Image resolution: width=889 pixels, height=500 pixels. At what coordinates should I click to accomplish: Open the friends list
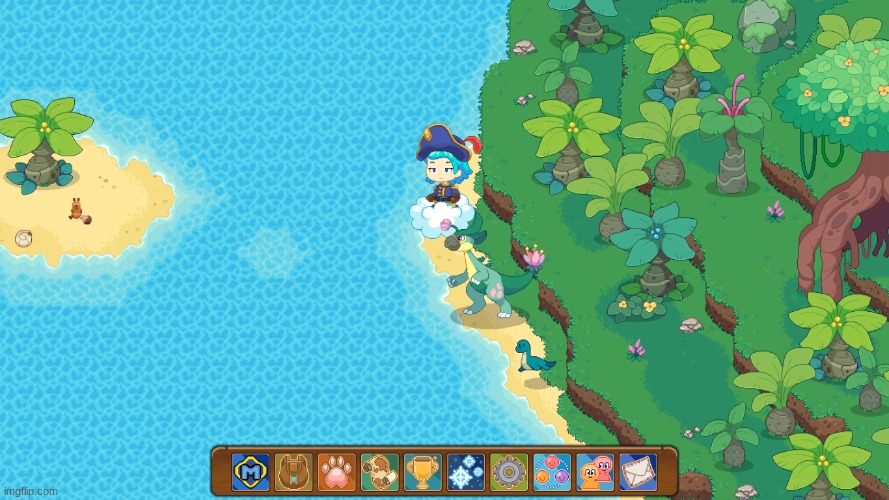pos(595,471)
